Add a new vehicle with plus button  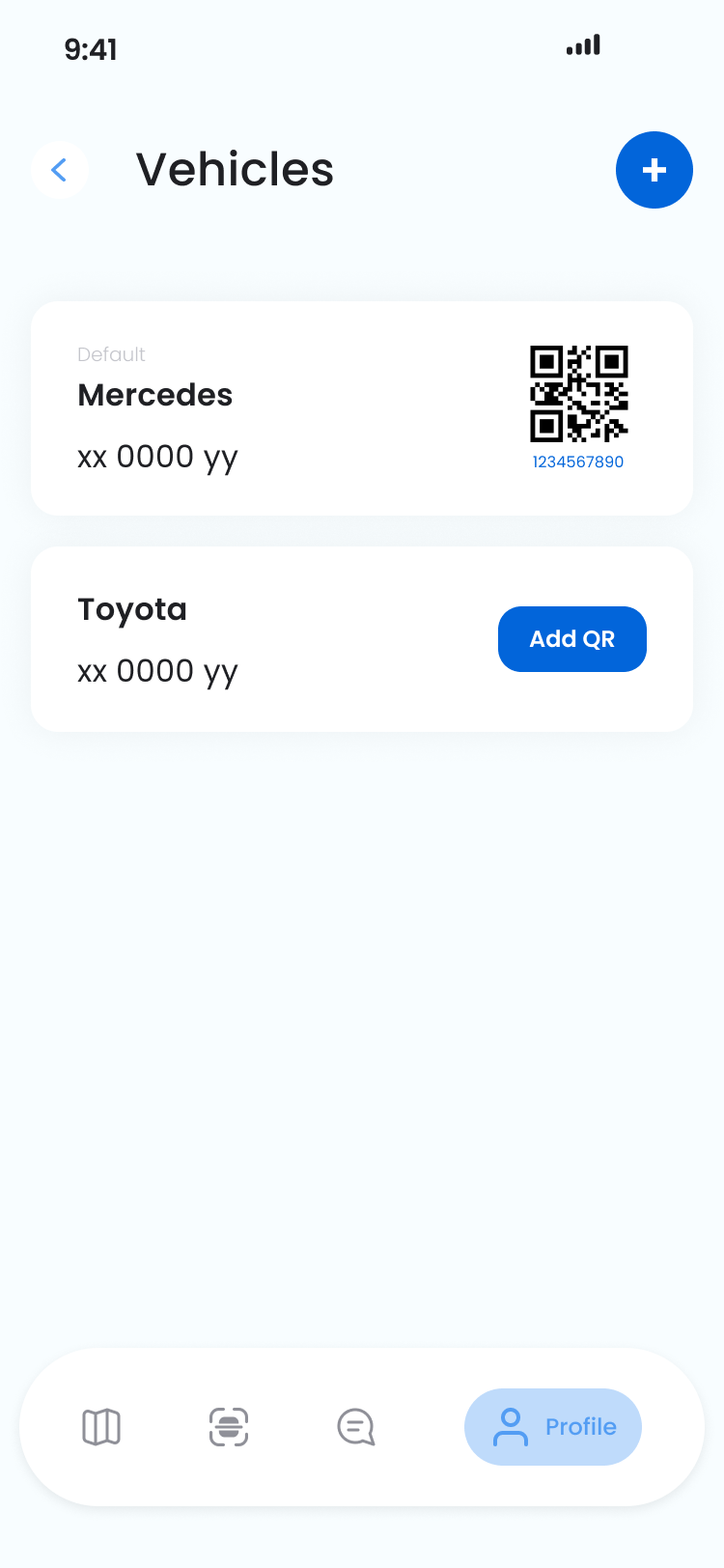tap(654, 170)
